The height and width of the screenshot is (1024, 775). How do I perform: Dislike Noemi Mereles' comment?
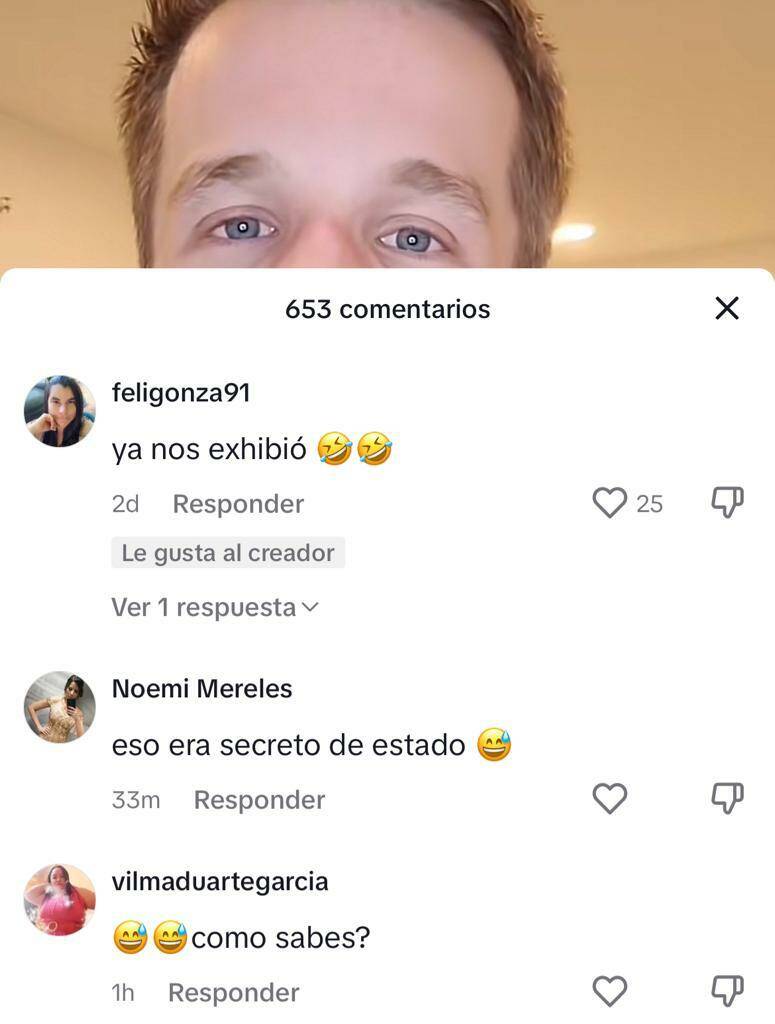pyautogui.click(x=727, y=799)
